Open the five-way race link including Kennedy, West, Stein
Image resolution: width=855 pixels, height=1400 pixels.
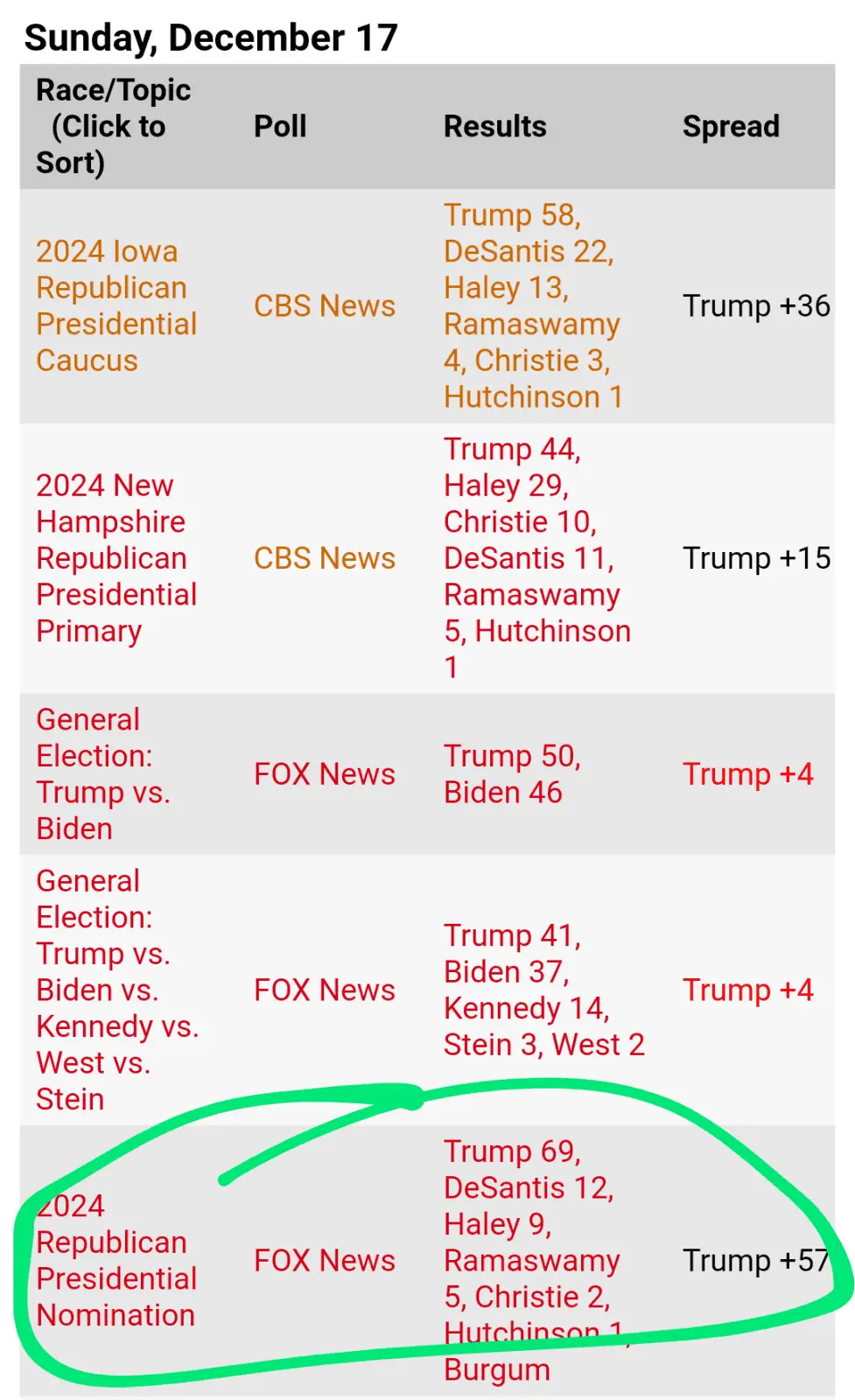(116, 990)
